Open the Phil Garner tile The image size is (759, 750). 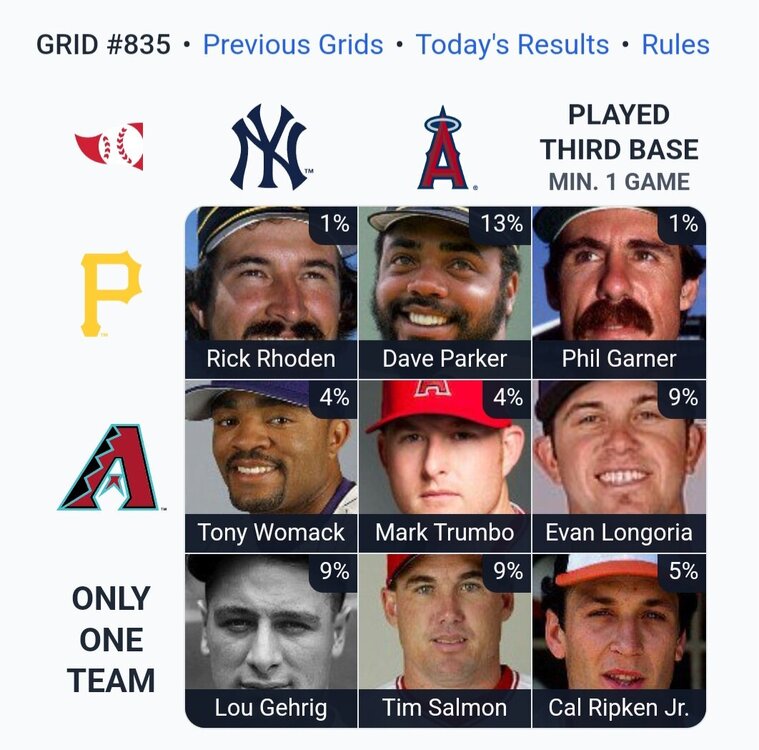619,292
